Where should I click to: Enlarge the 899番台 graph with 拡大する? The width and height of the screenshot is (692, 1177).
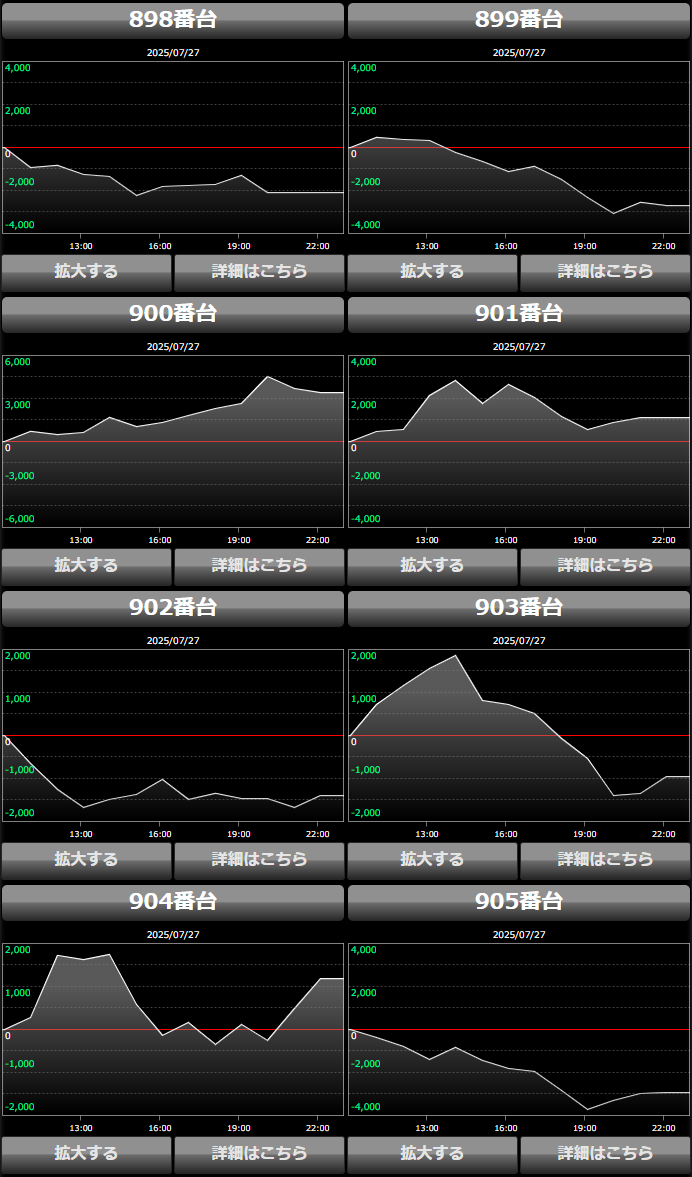pos(432,271)
